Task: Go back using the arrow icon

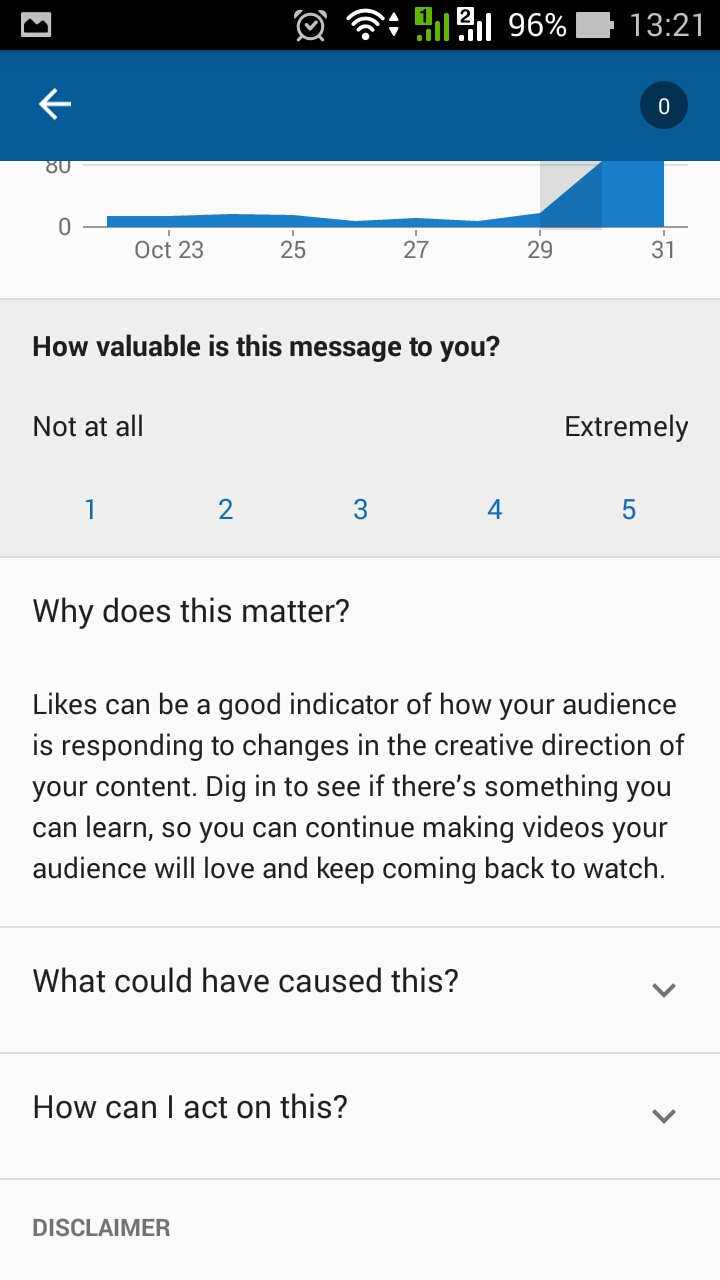Action: [x=55, y=104]
